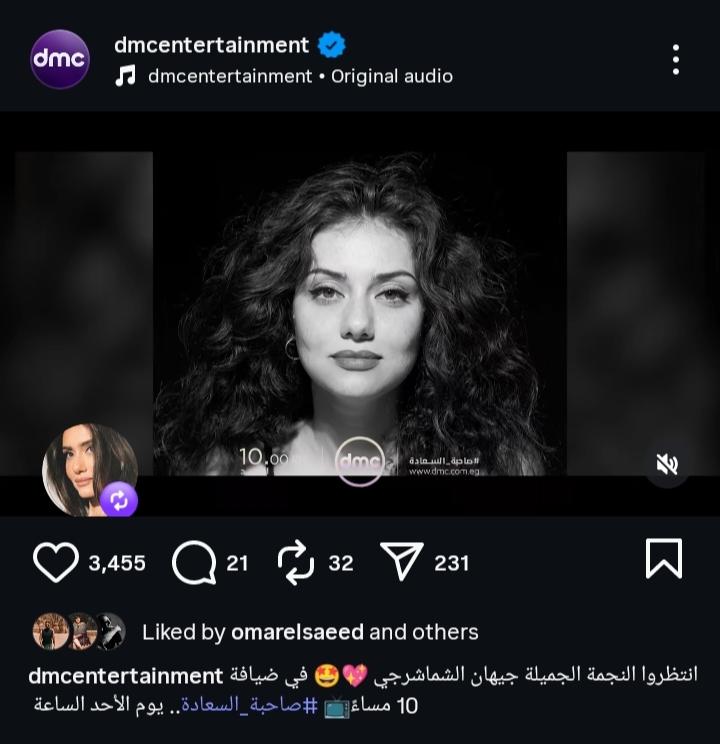Open the dmcentertainment profile picture
This screenshot has width=720, height=744.
60,60
